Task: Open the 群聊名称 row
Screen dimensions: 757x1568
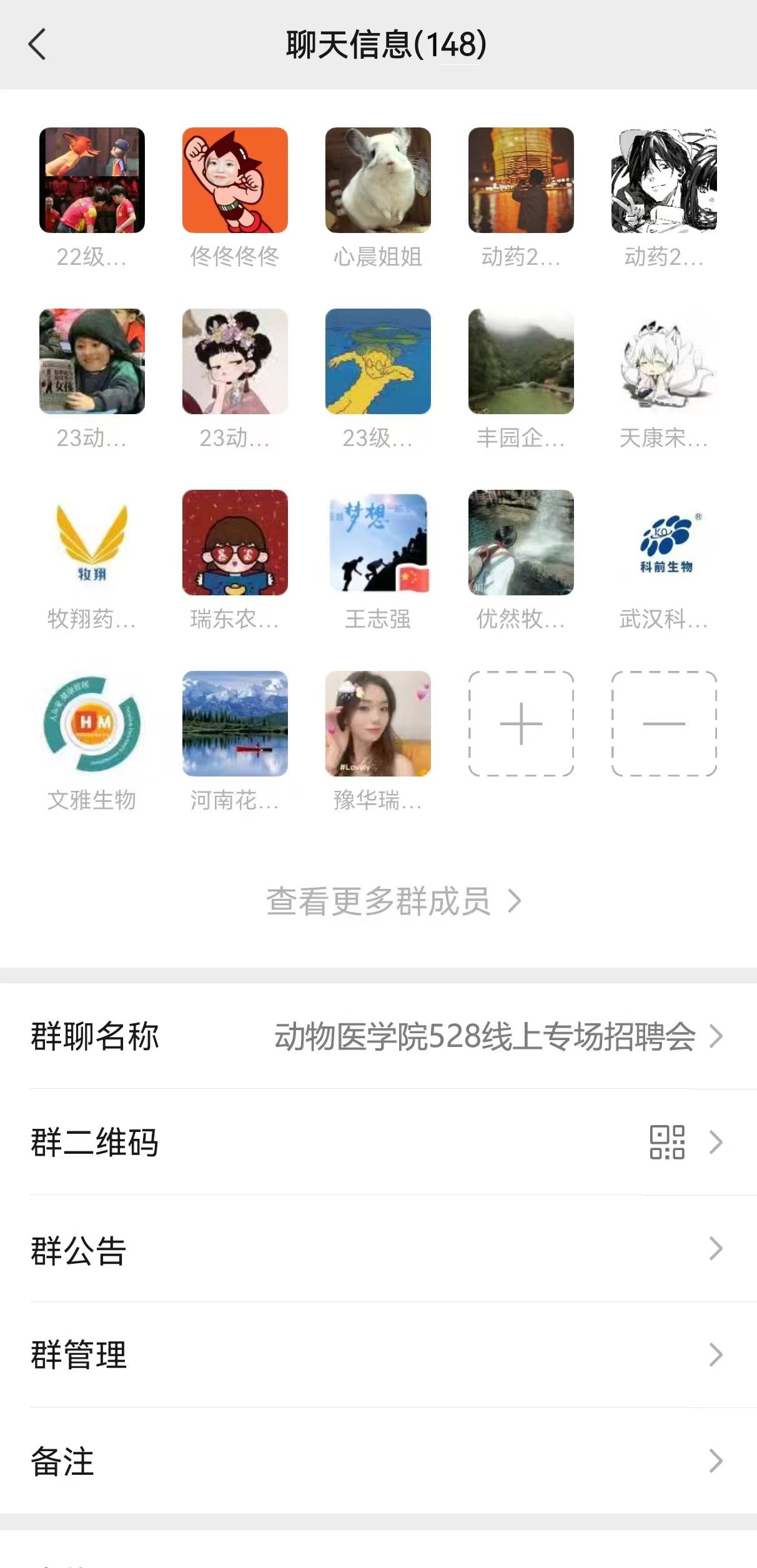Action: 378,1036
